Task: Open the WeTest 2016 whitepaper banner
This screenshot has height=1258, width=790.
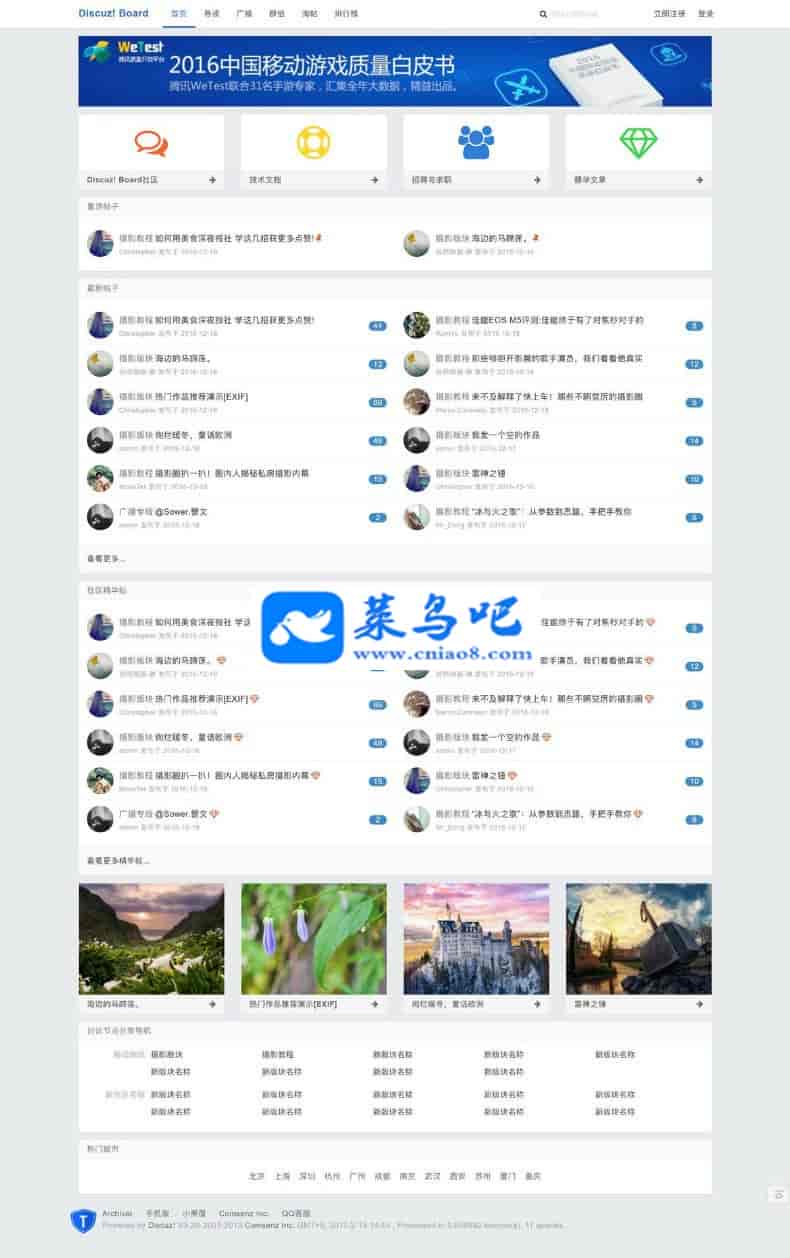Action: (395, 71)
